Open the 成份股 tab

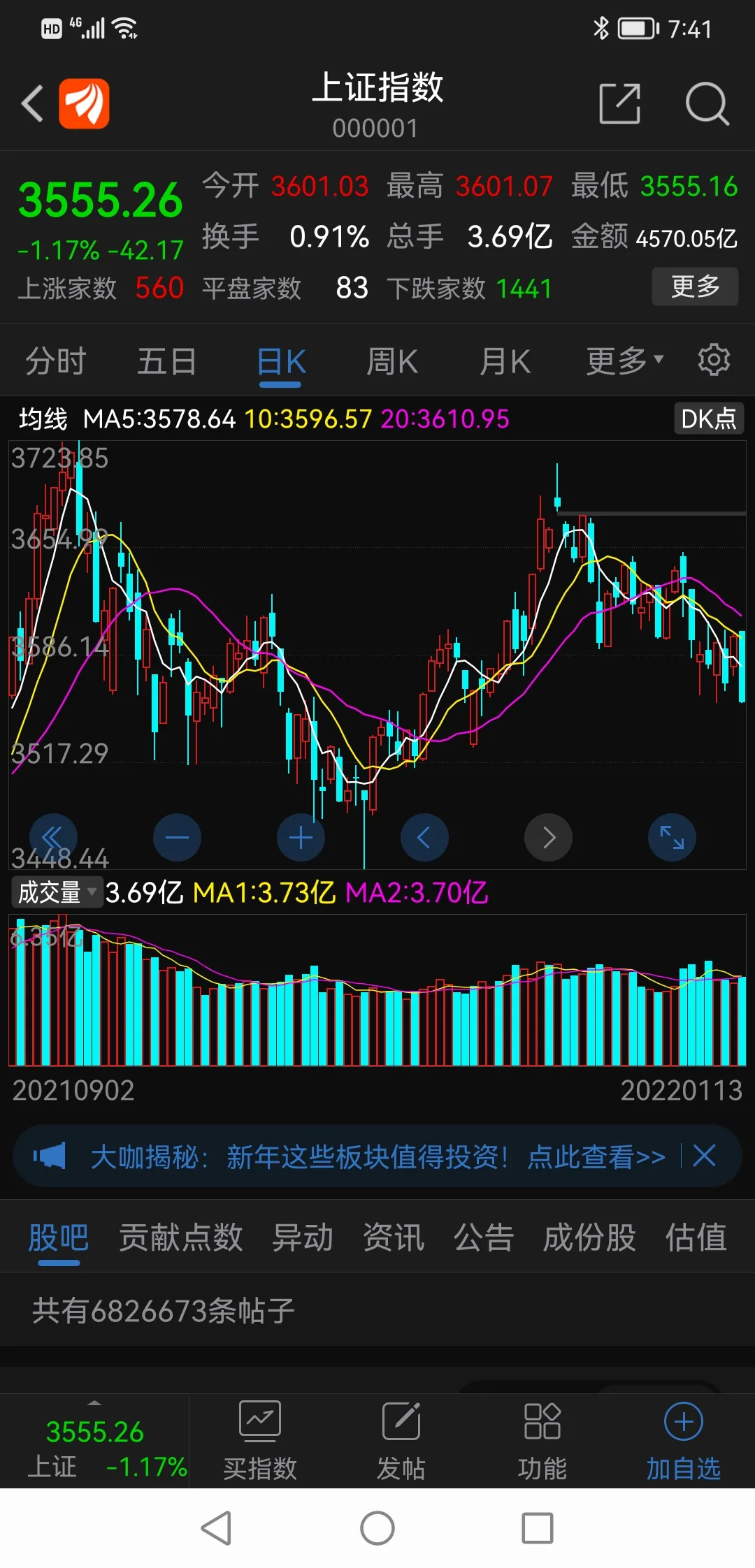click(x=589, y=1237)
